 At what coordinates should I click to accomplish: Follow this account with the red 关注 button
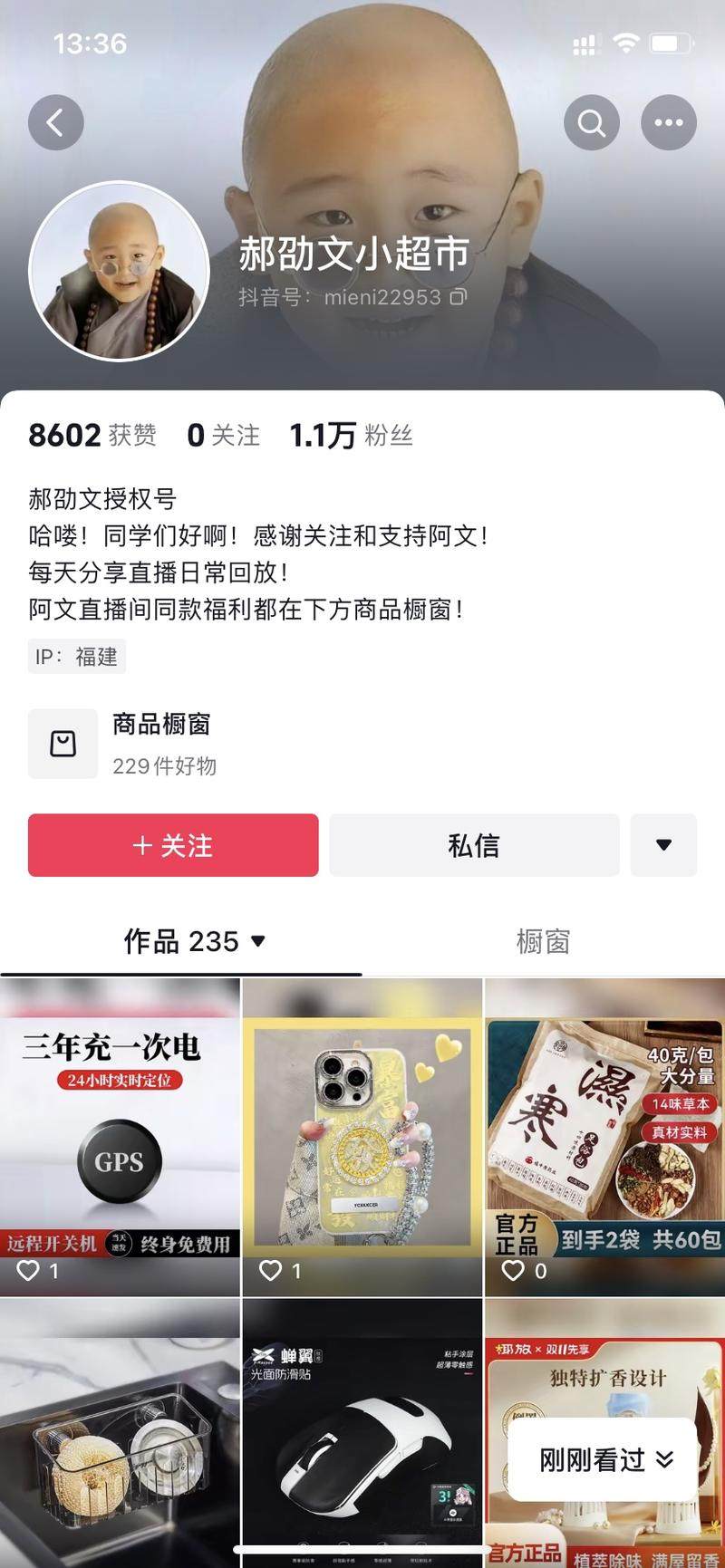click(x=173, y=845)
